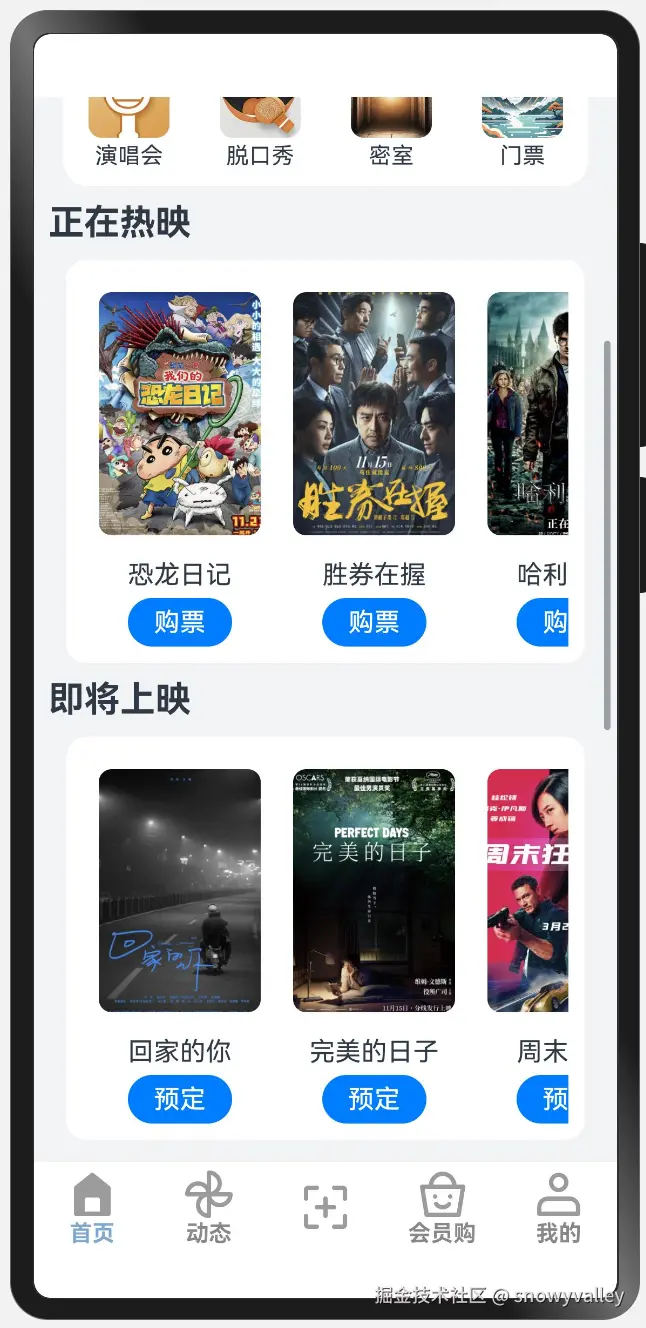
Task: Switch to the 首页 tab
Action: [92, 1208]
